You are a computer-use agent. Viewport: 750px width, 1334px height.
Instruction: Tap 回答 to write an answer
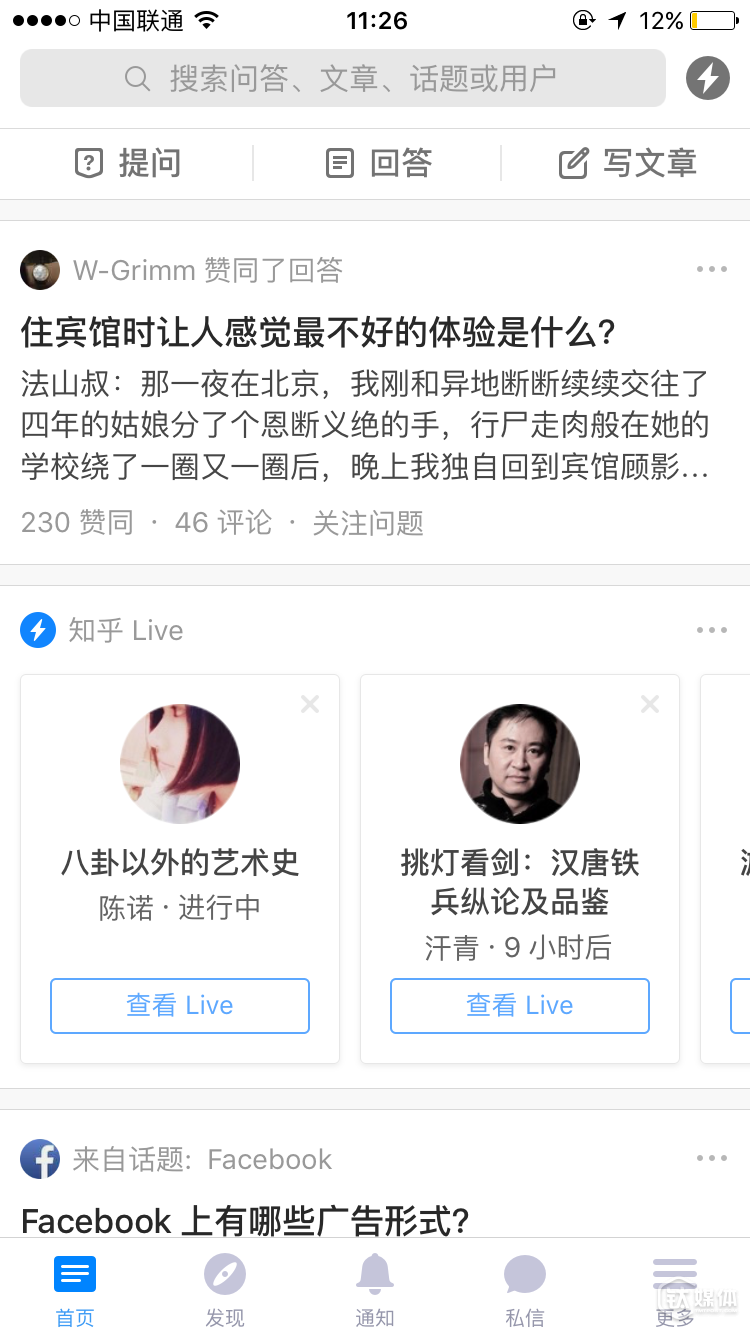[x=379, y=163]
